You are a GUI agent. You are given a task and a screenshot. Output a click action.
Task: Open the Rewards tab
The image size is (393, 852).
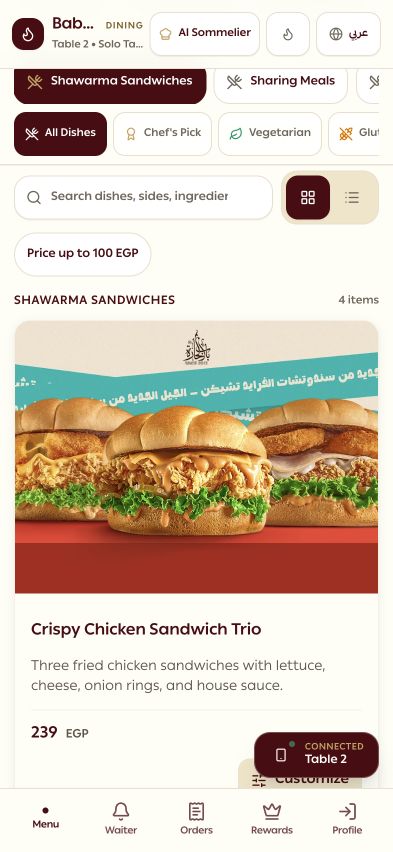click(x=272, y=818)
